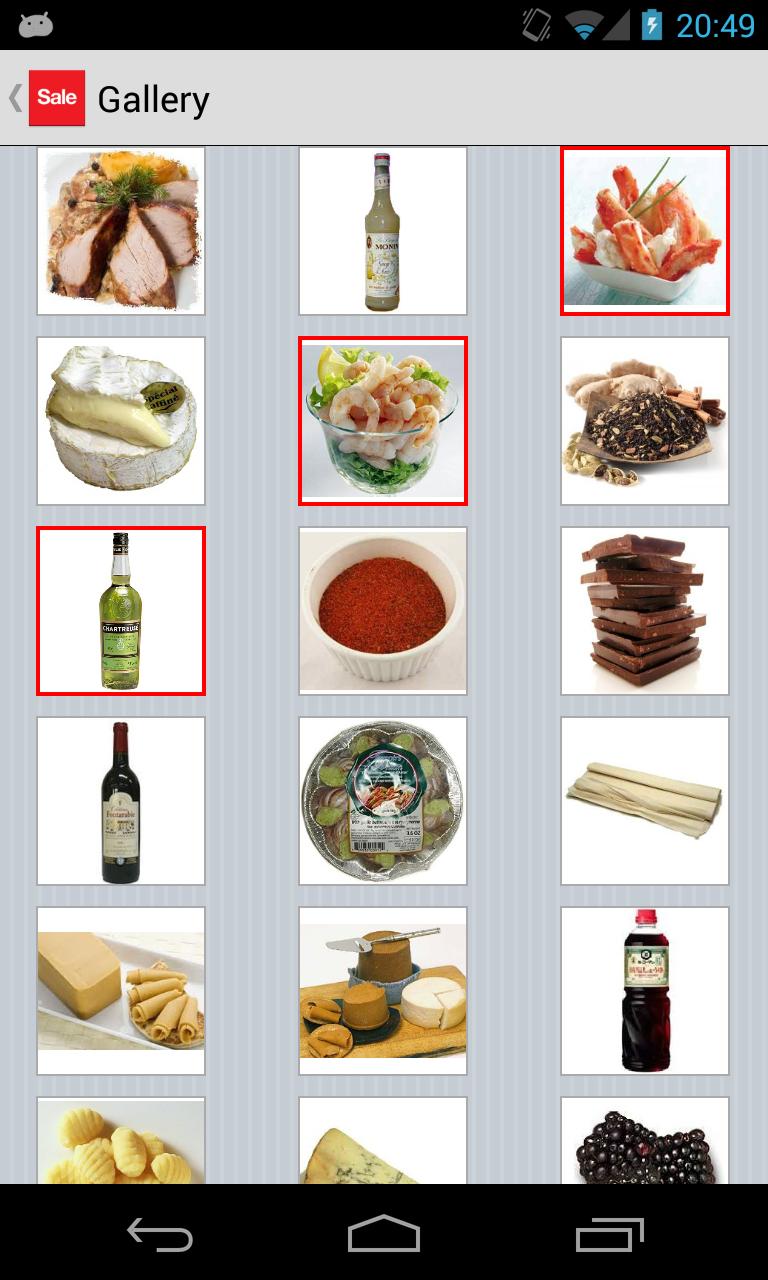View the red spice bowl photo

click(x=383, y=611)
